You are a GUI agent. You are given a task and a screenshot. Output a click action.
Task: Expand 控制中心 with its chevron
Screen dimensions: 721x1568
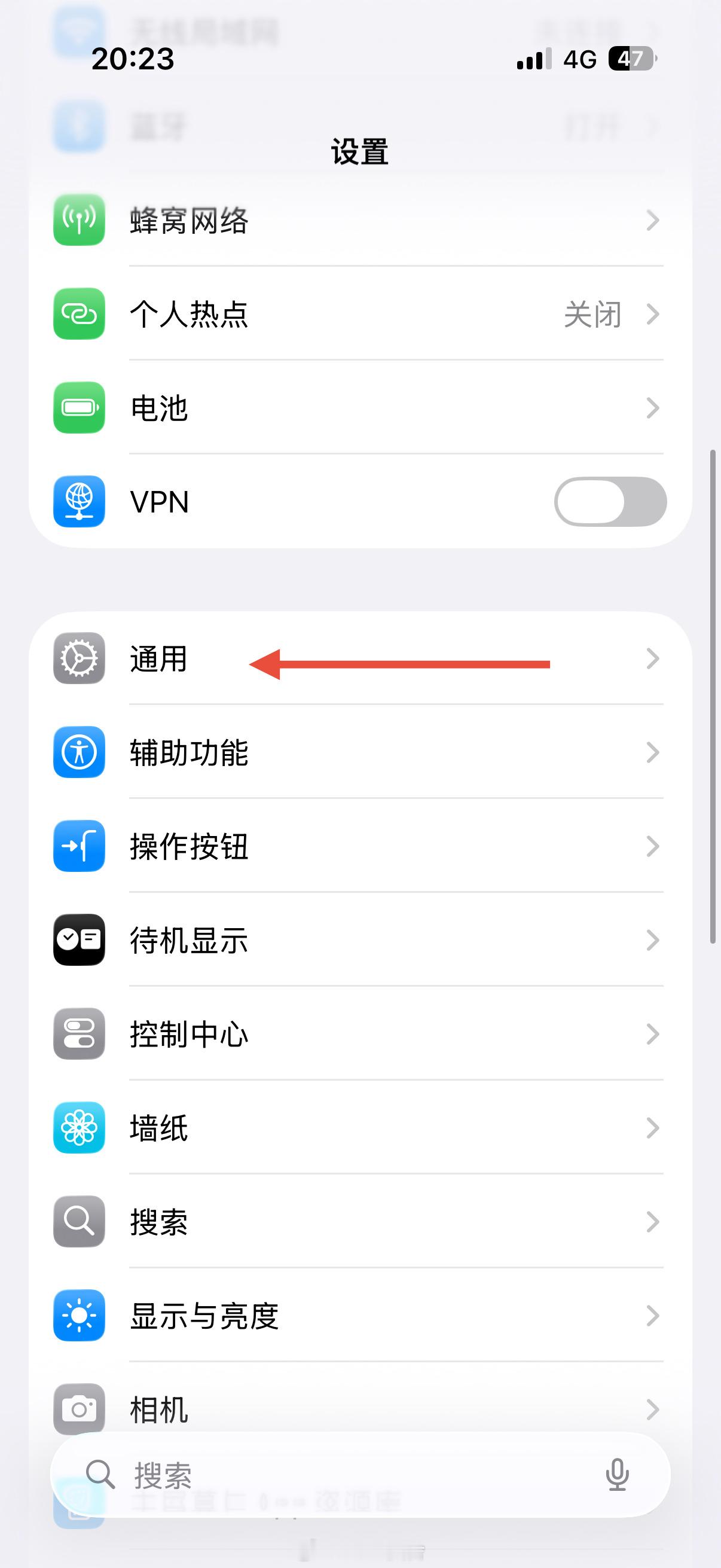(x=652, y=1034)
